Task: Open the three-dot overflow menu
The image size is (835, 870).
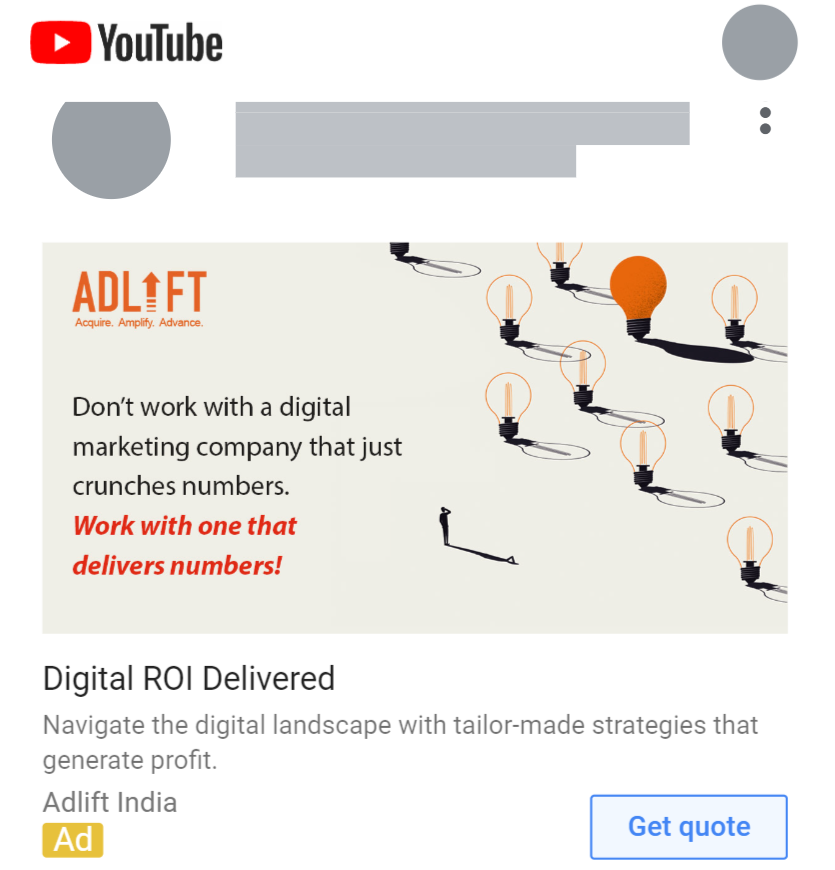Action: 765,121
